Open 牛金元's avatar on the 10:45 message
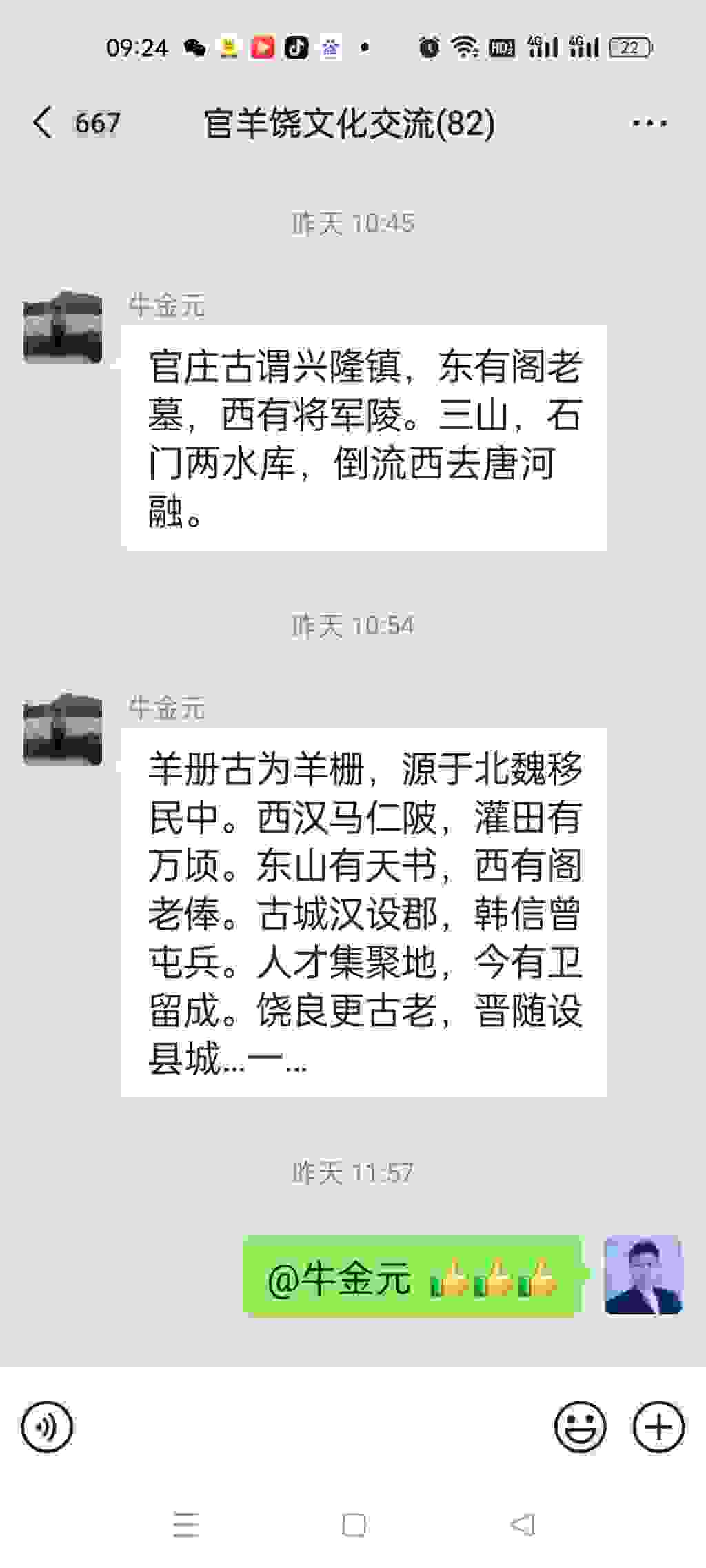706x1568 pixels. [63, 327]
